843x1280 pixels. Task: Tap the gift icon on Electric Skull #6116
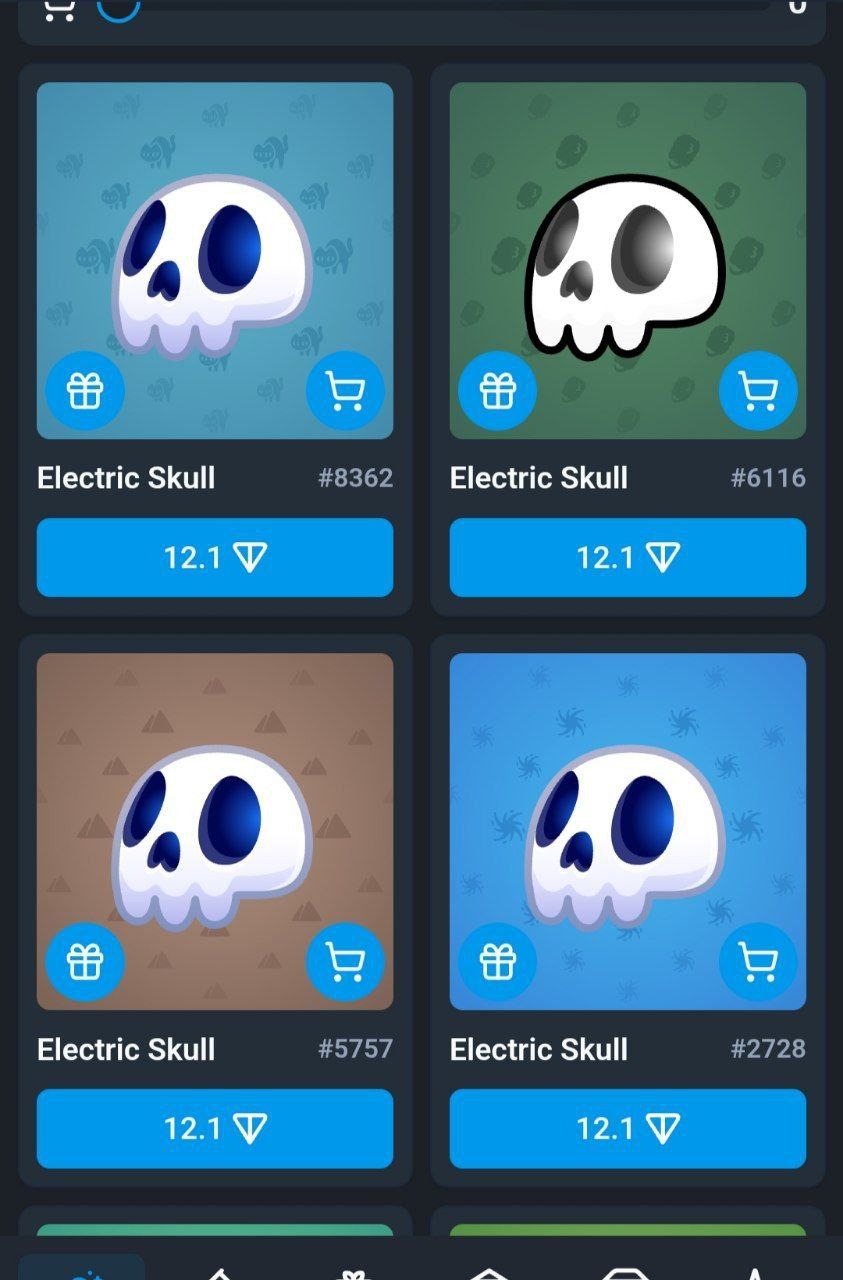[497, 391]
